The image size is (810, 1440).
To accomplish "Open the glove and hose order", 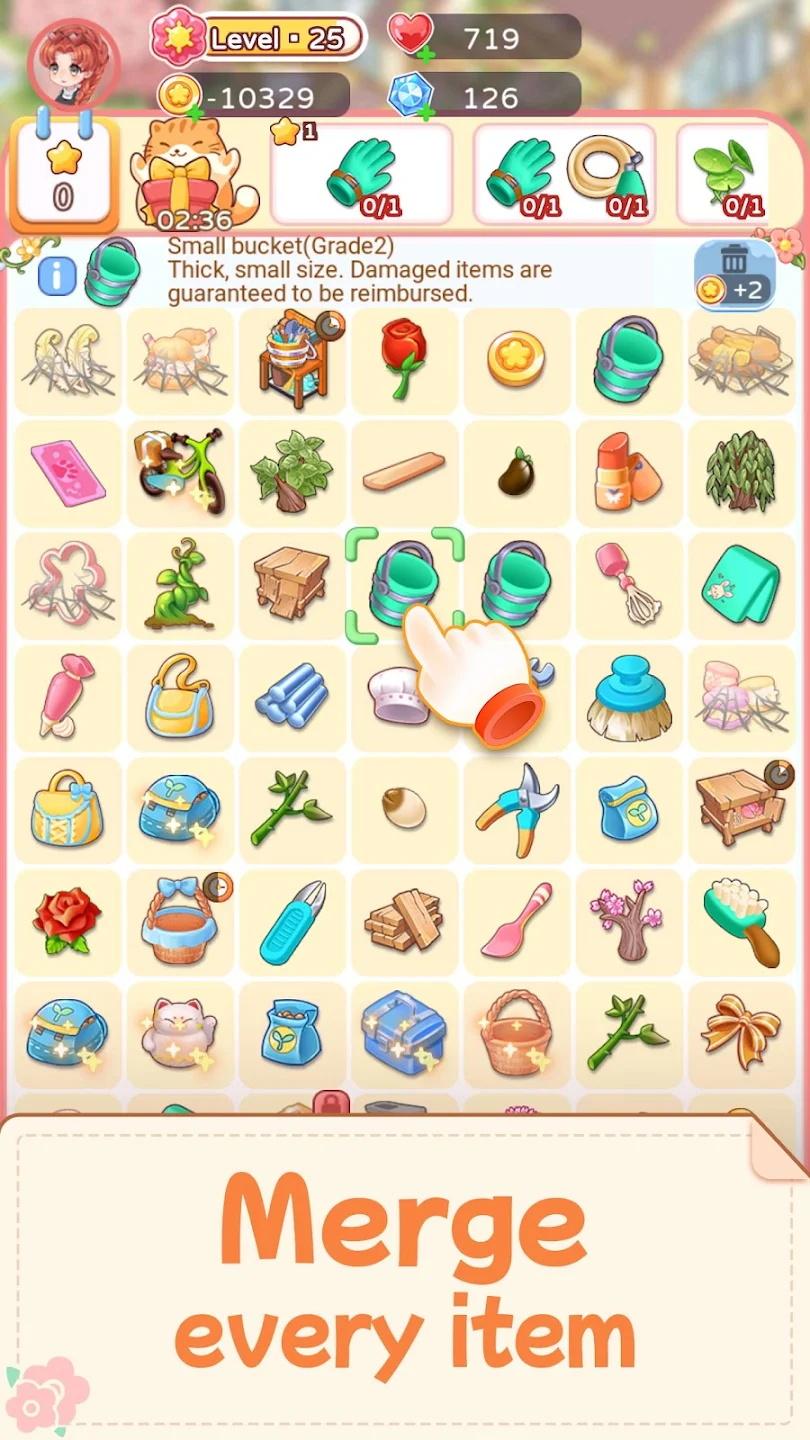I will [564, 174].
